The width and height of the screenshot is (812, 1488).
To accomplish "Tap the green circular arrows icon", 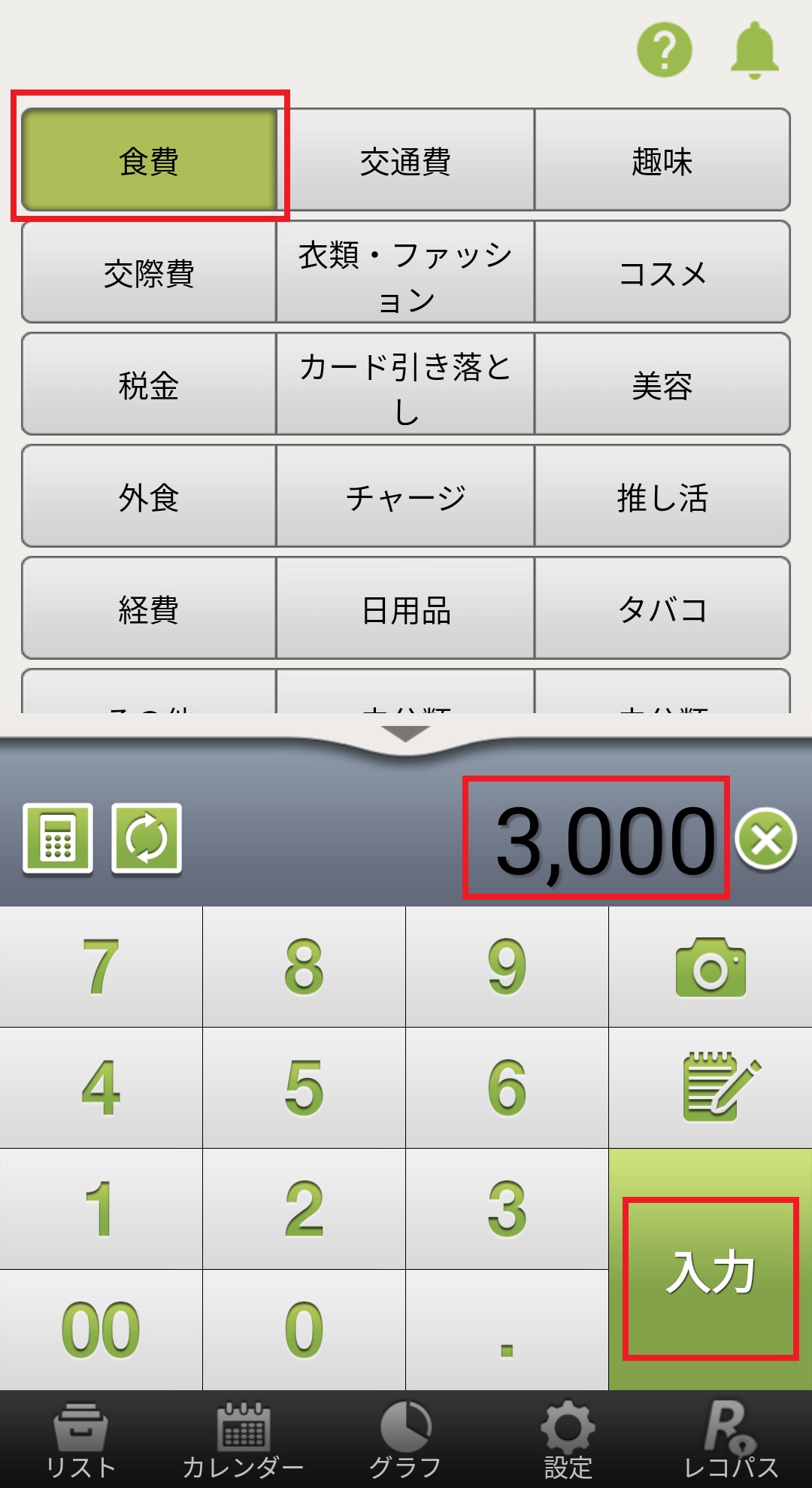I will coord(147,838).
